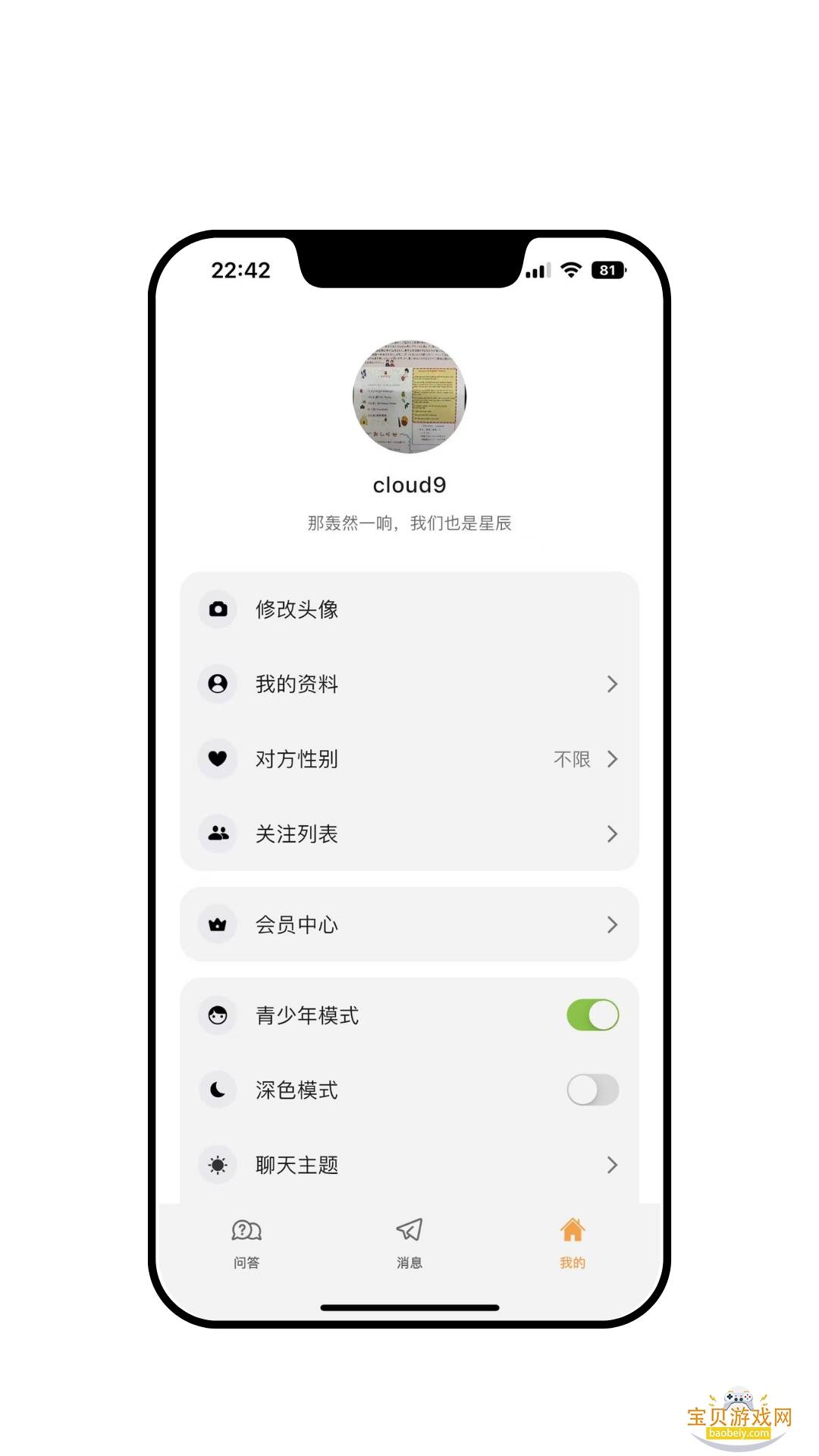Click the moon icon beside 深色模式

click(x=218, y=1090)
